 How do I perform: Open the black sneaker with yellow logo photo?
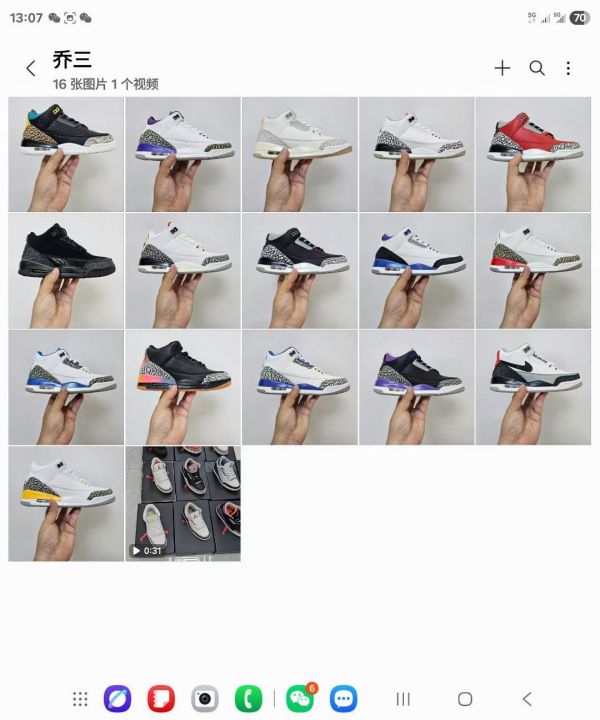[x=66, y=154]
